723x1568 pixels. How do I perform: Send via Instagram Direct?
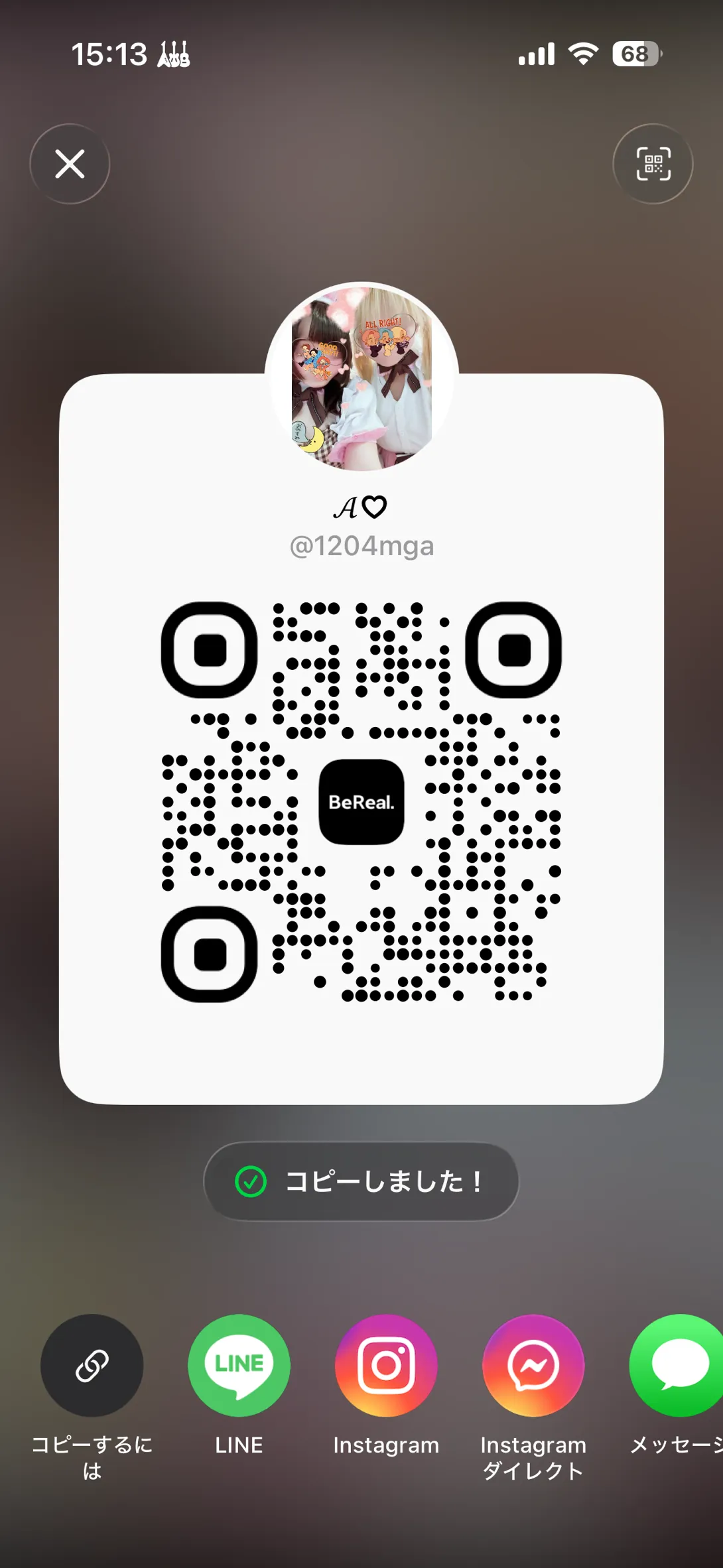pyautogui.click(x=533, y=1365)
